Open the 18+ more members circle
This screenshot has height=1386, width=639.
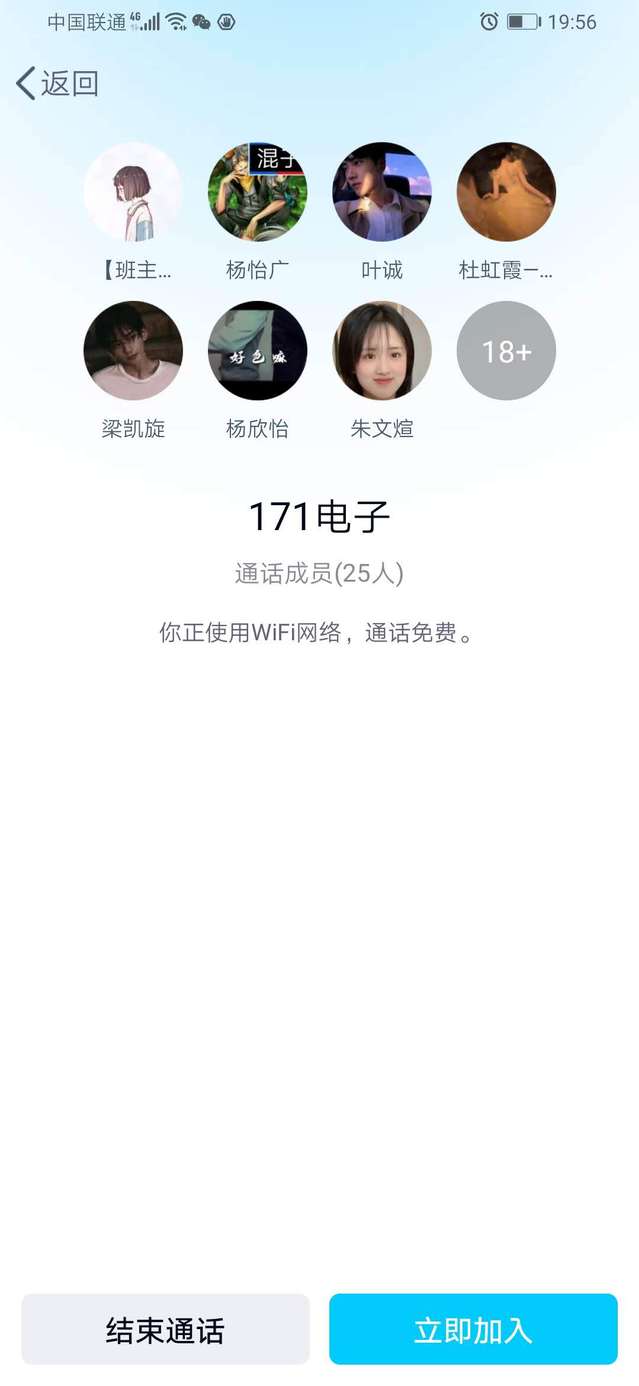click(506, 351)
